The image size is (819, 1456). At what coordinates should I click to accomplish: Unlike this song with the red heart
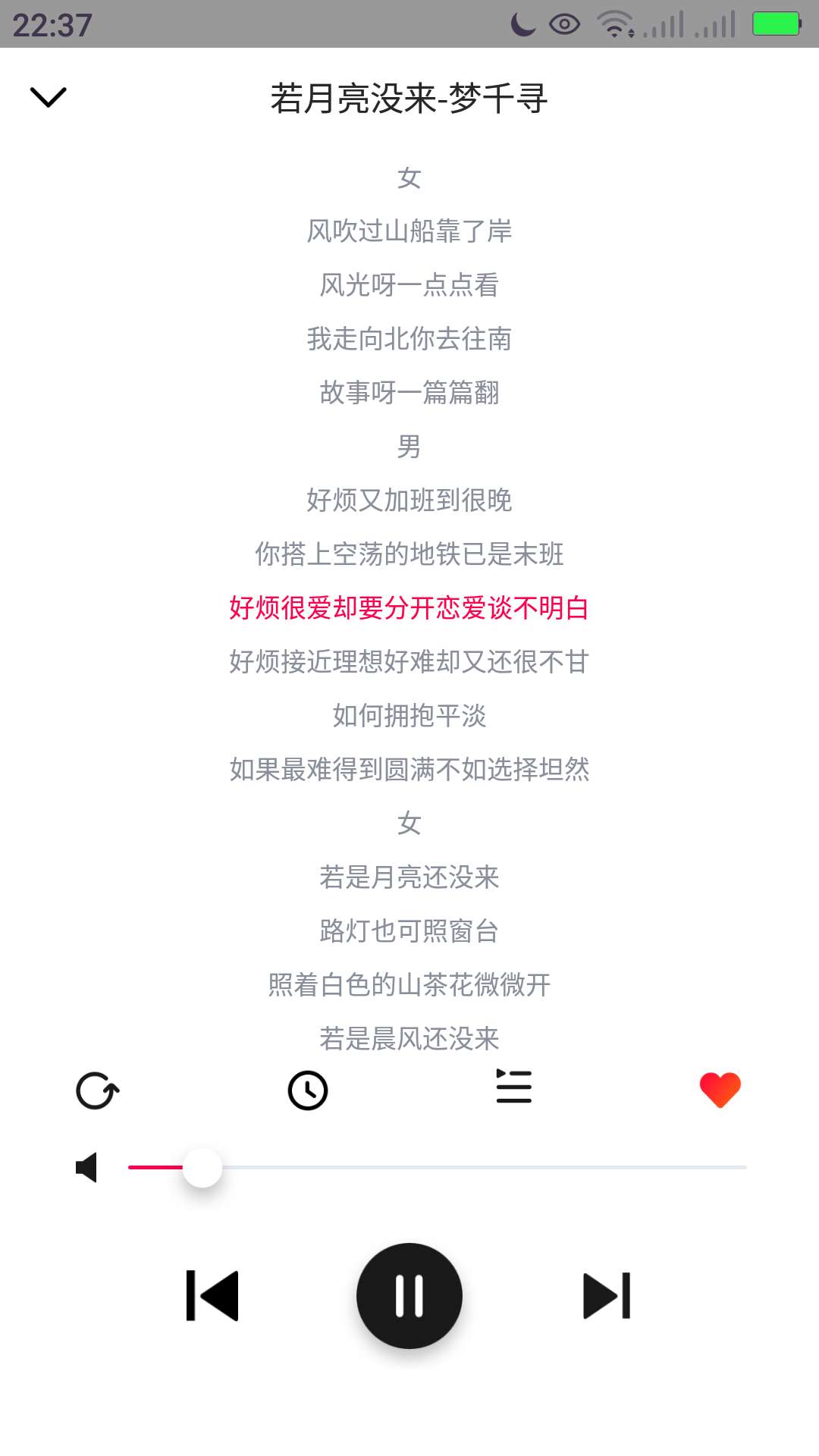coord(720,1090)
